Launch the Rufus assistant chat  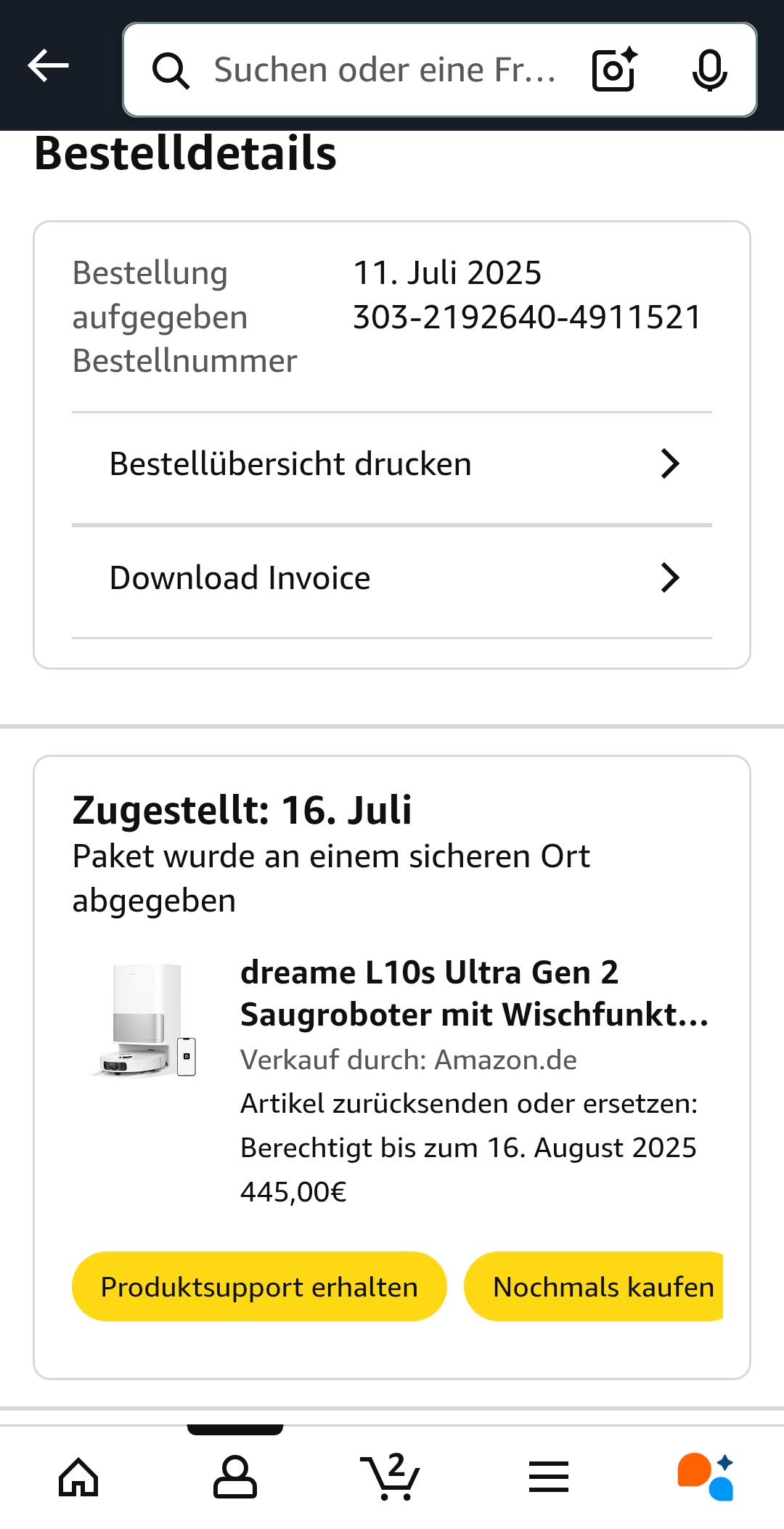pyautogui.click(x=706, y=1477)
